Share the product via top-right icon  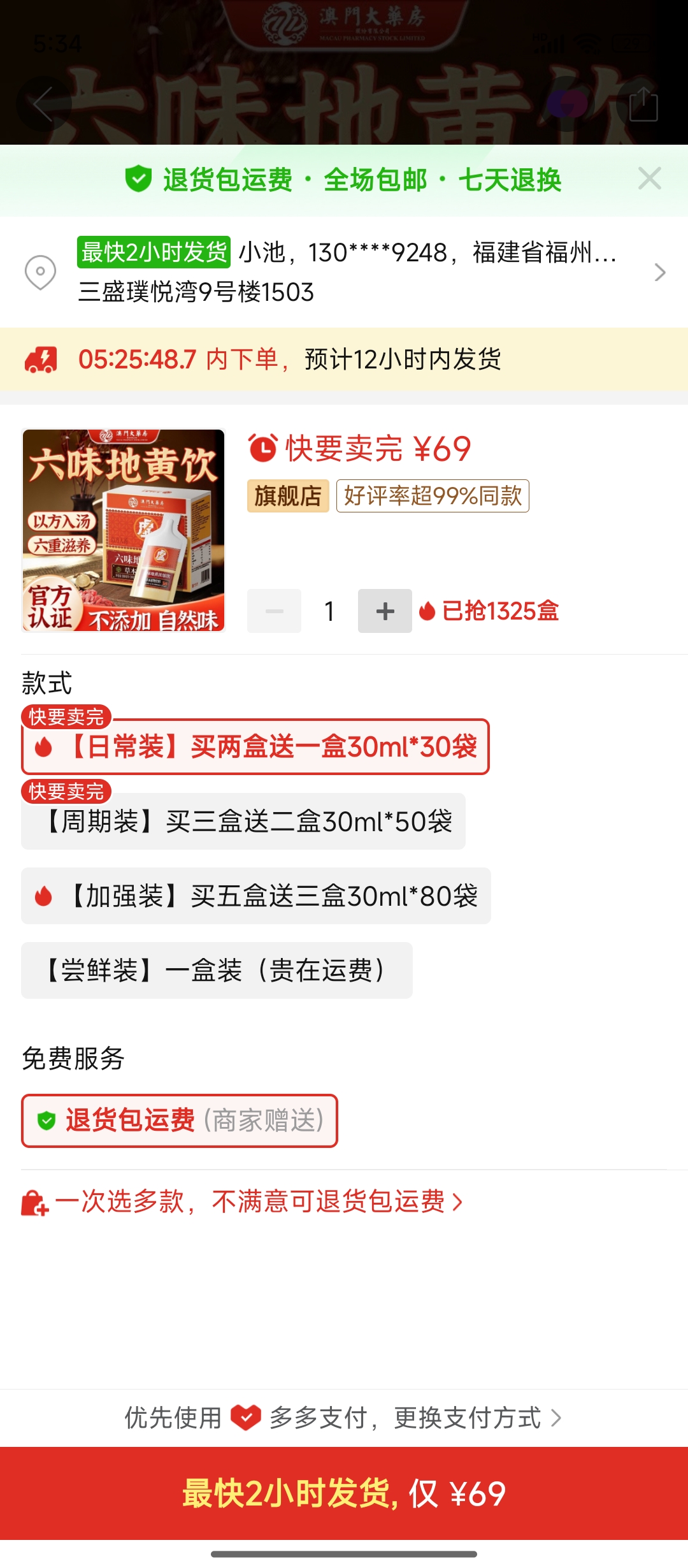tap(643, 104)
